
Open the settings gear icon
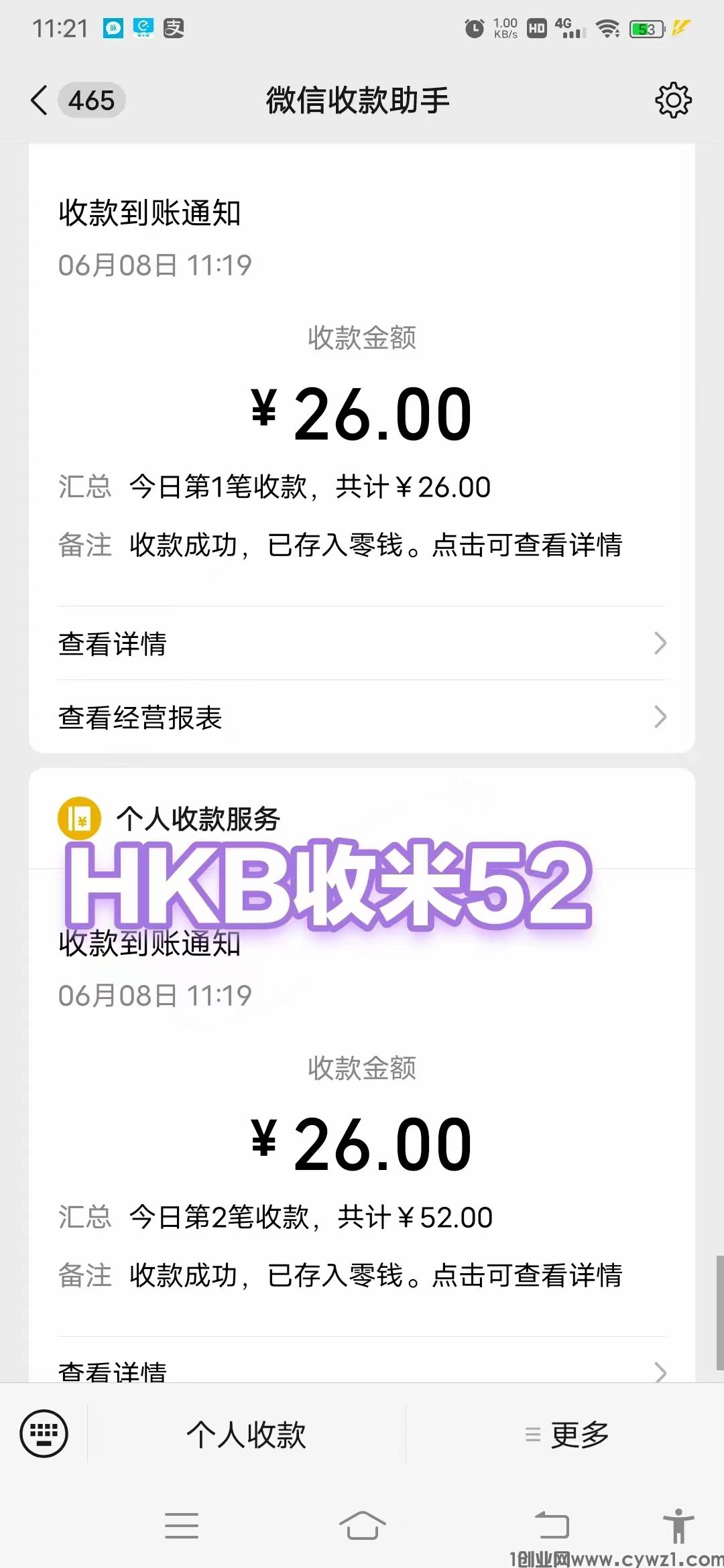tap(672, 101)
